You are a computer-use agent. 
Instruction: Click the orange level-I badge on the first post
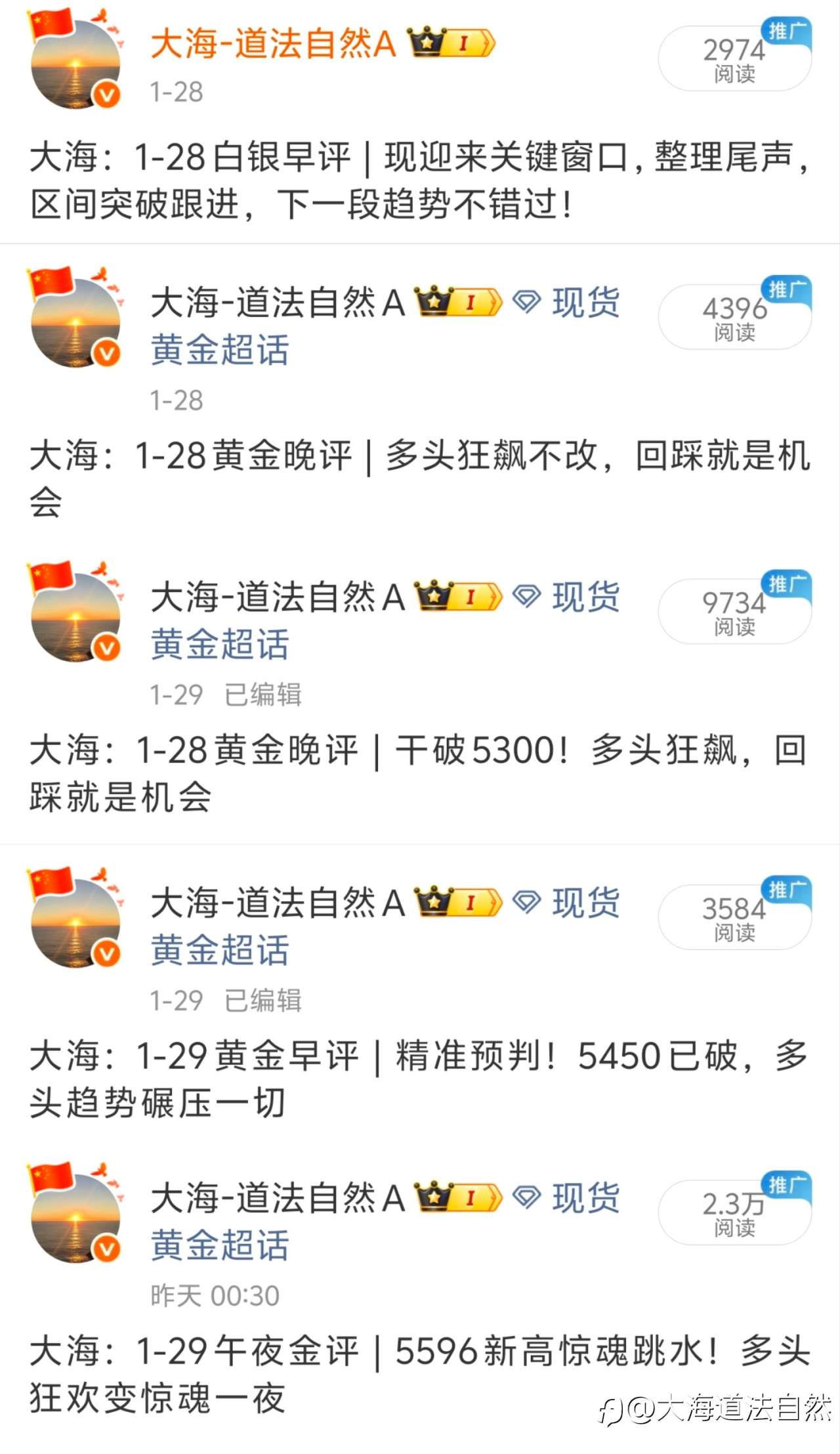pos(466,41)
